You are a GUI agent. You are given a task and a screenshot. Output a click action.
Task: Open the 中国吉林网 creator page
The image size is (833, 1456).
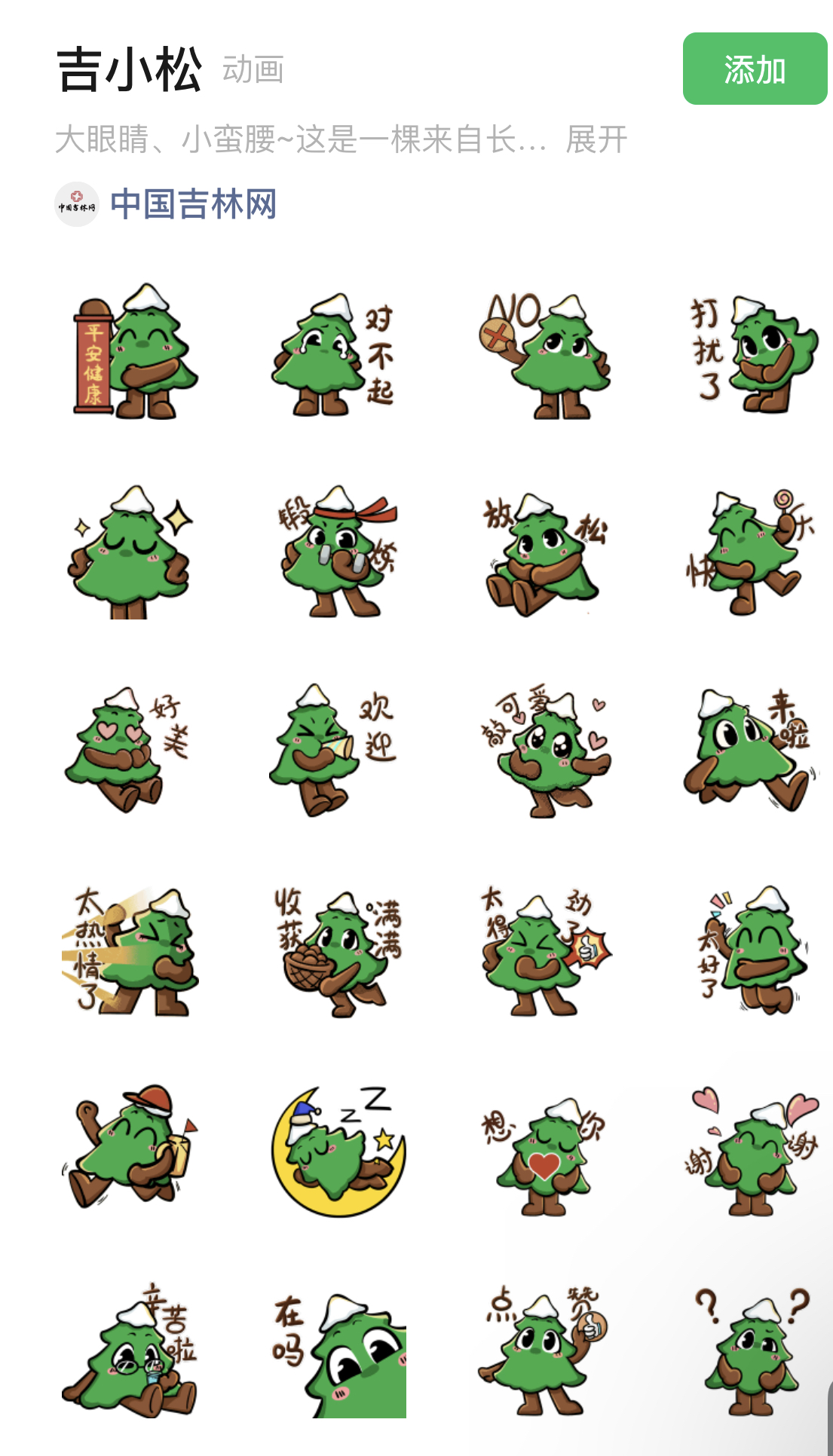click(x=193, y=204)
